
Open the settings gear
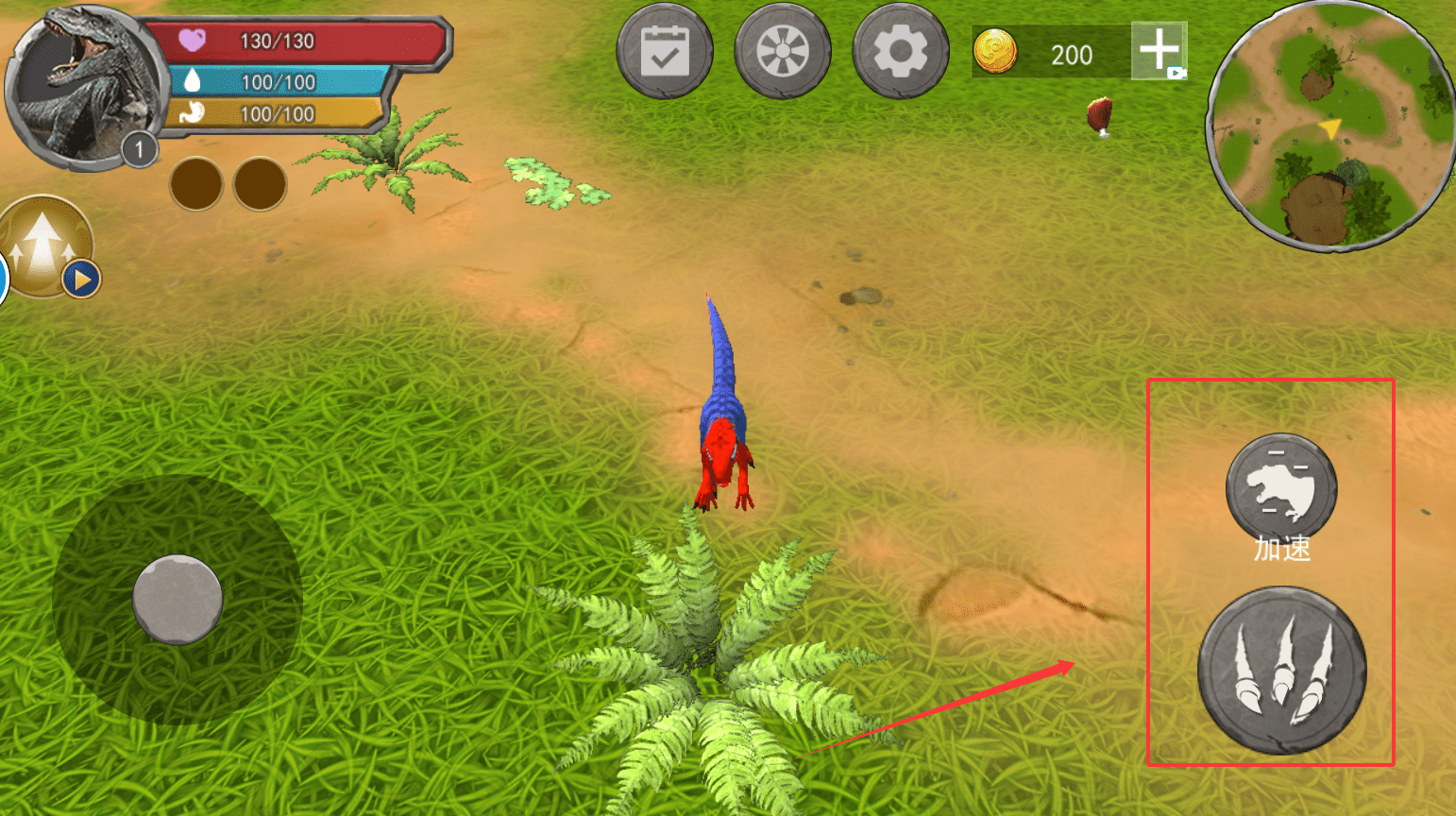pos(900,52)
